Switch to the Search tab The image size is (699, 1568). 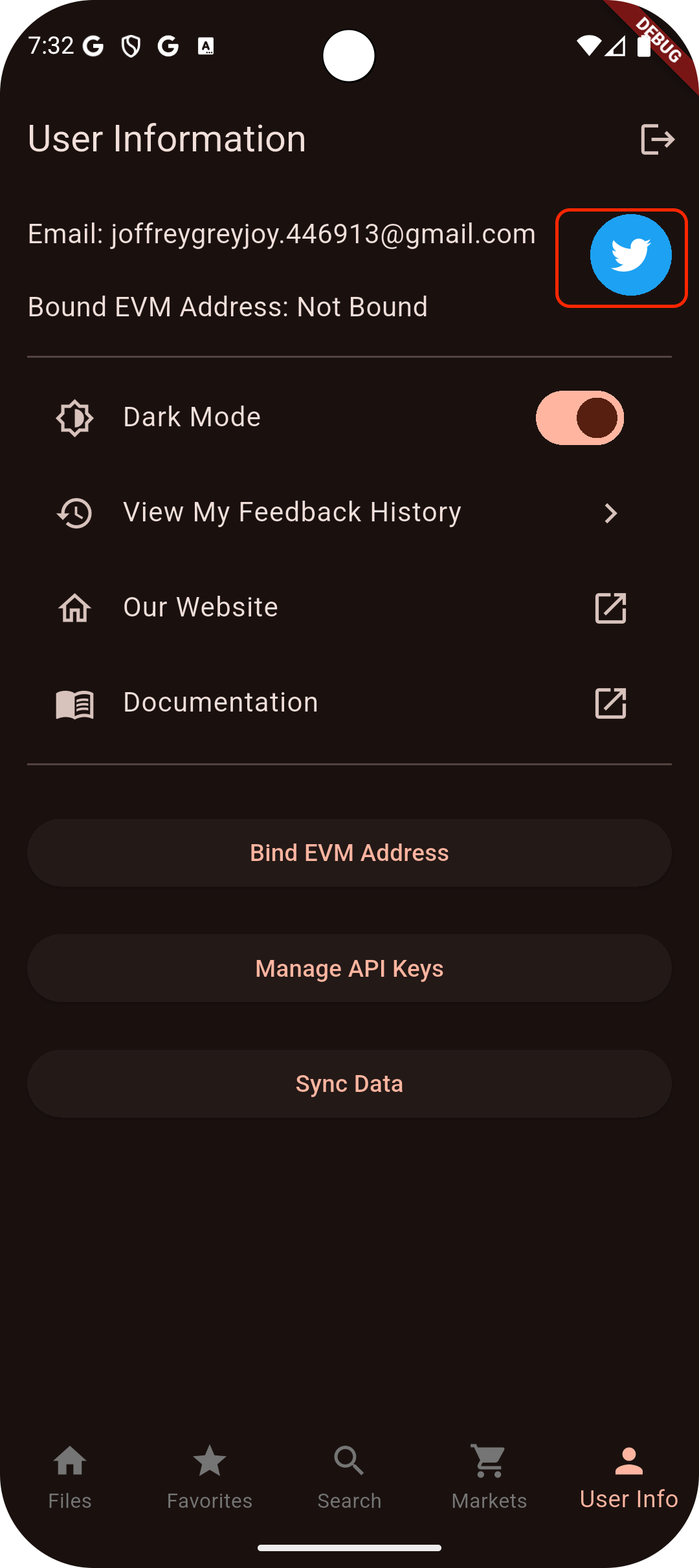click(349, 1477)
